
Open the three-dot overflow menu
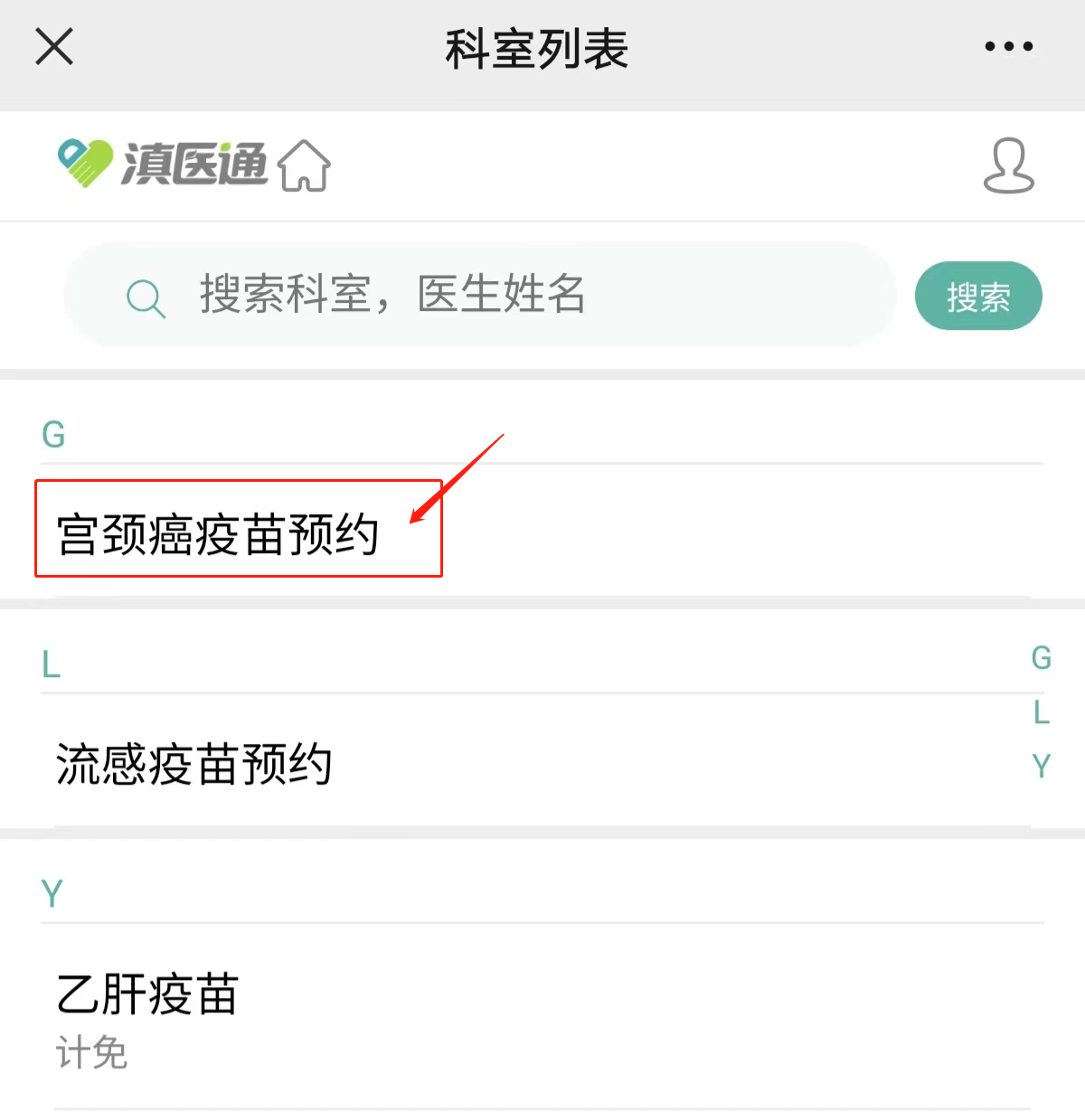coord(1008,47)
